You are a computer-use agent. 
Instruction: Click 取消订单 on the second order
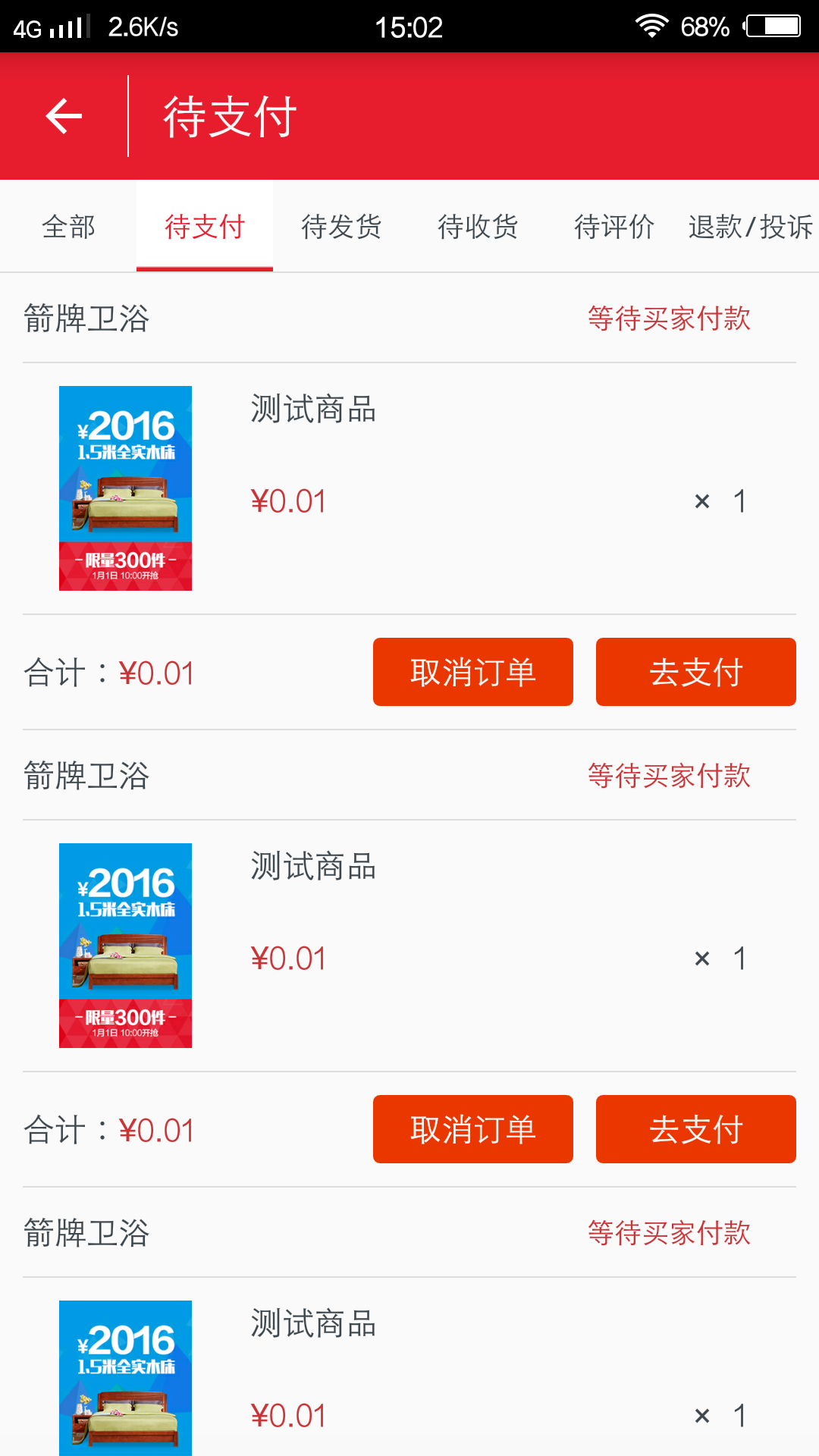point(472,1128)
